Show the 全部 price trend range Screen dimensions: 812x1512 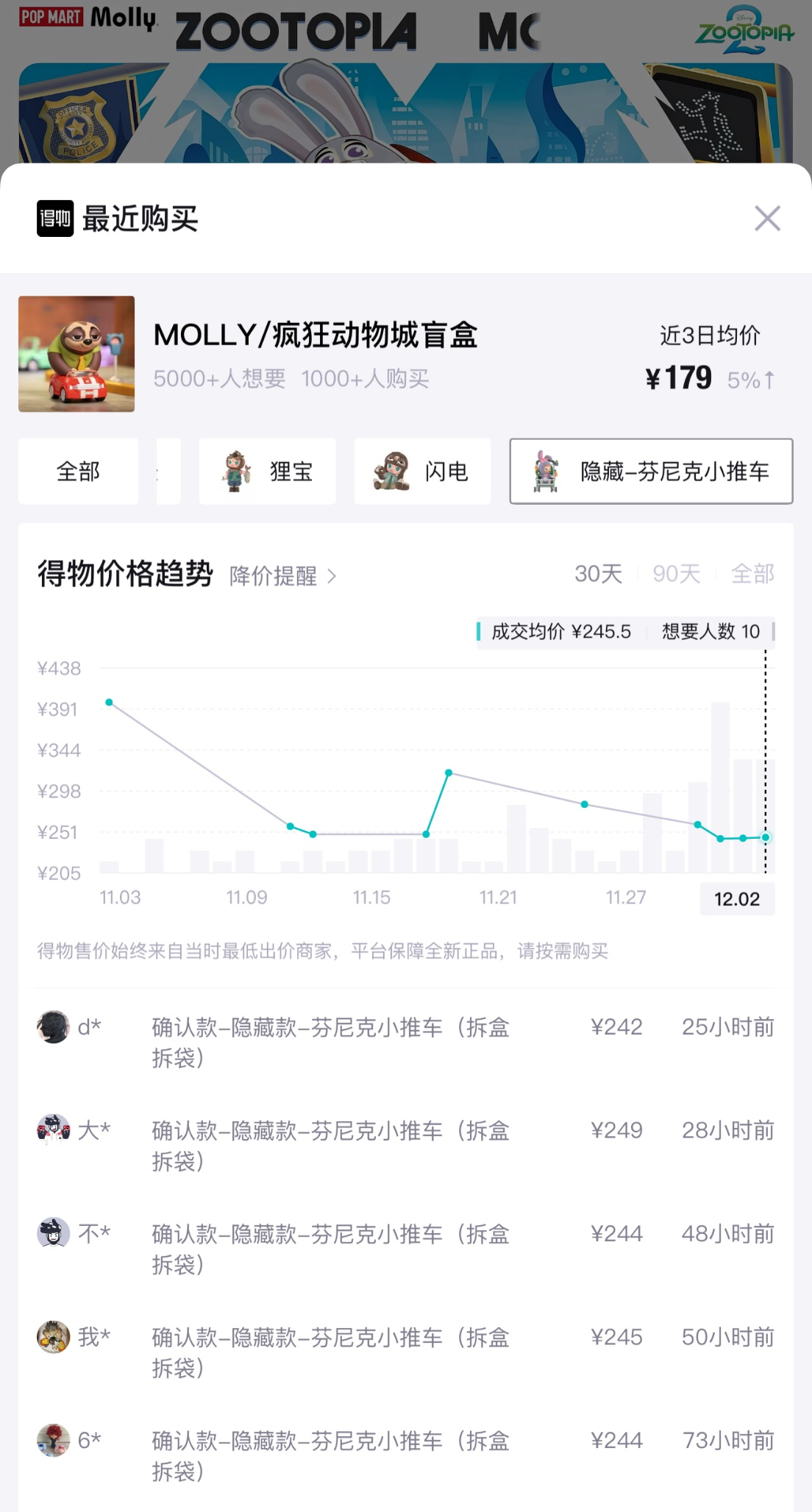tap(752, 574)
